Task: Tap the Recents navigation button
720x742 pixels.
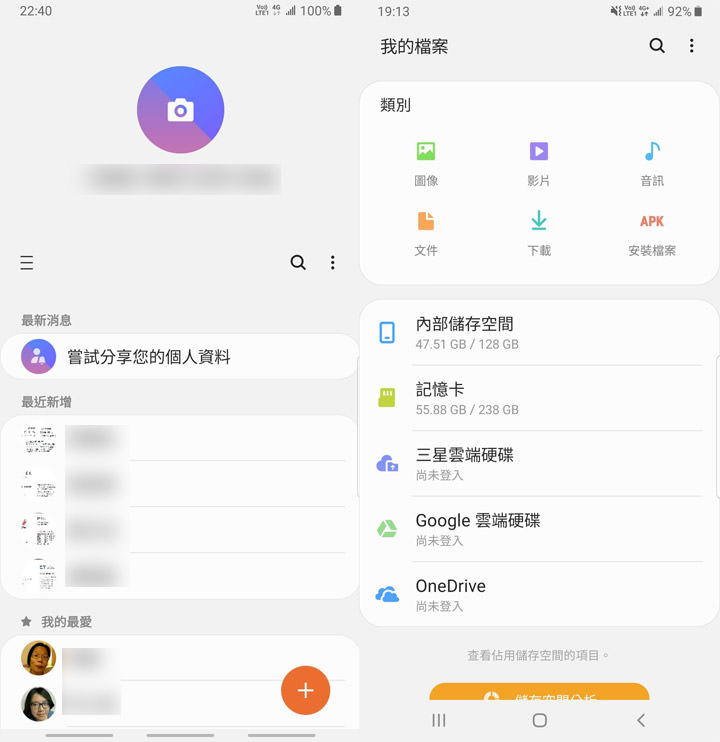Action: (x=438, y=719)
